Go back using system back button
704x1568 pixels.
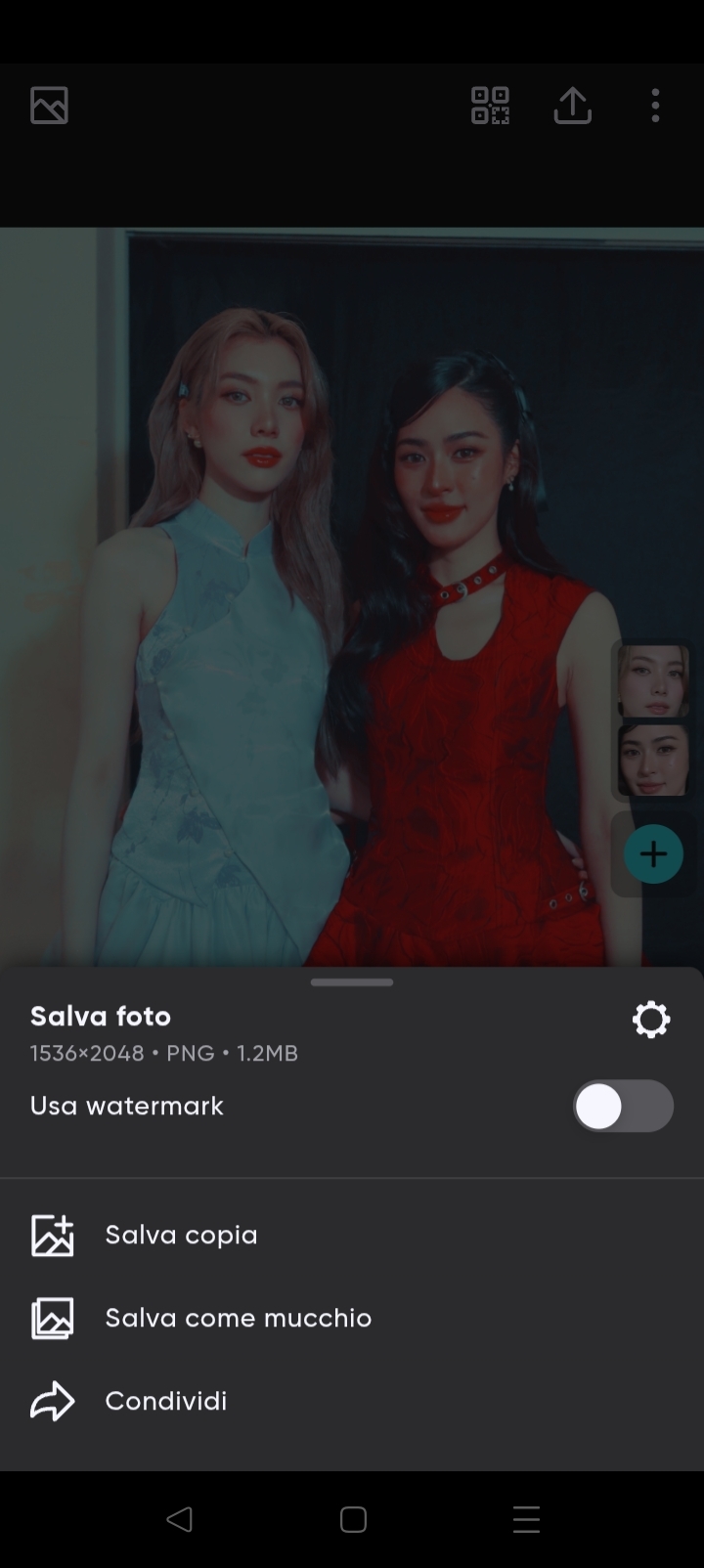tap(179, 1519)
